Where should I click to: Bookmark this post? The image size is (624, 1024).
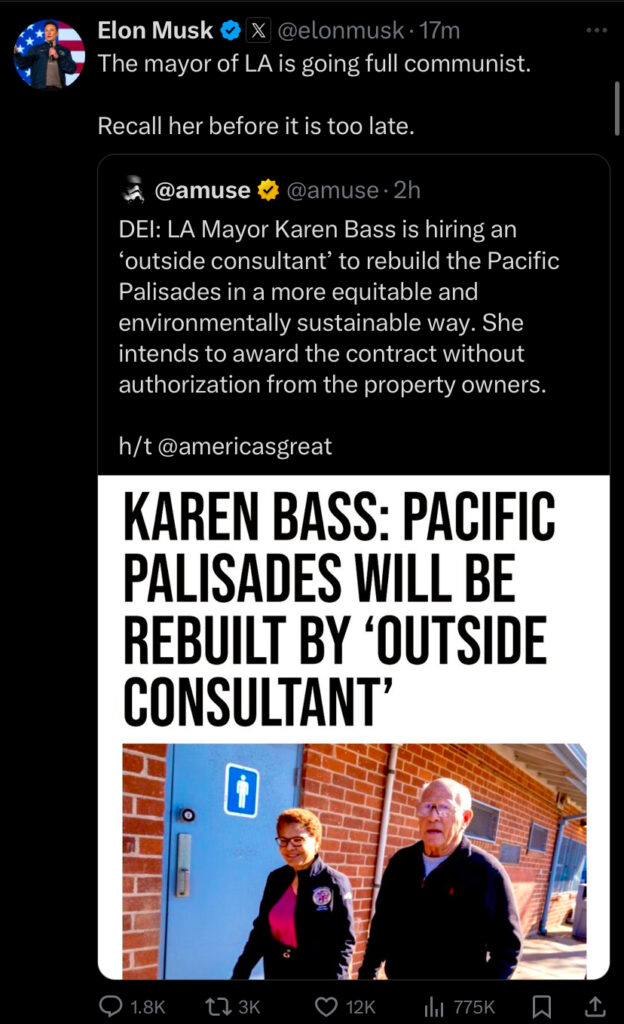pos(541,1006)
